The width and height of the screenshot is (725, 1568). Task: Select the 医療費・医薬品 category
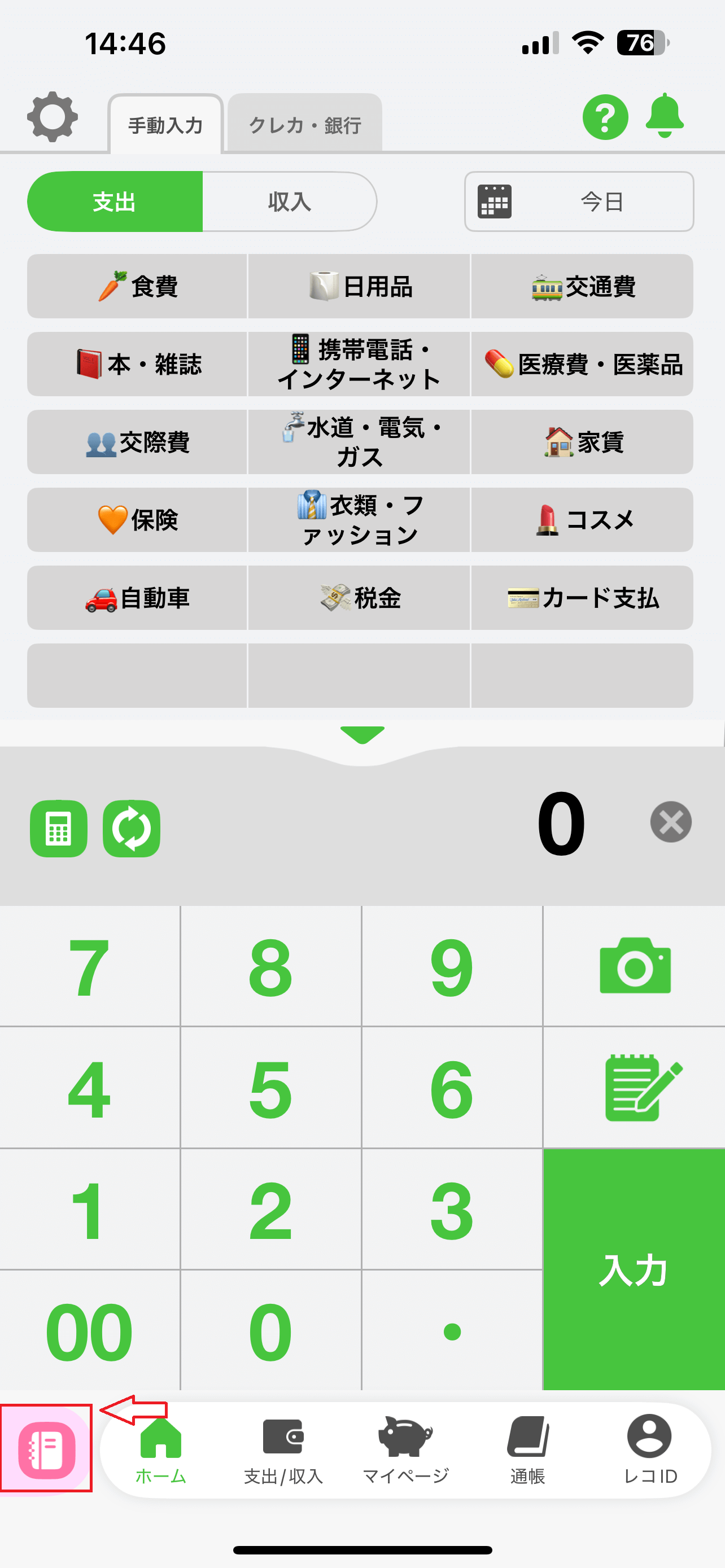pos(583,364)
